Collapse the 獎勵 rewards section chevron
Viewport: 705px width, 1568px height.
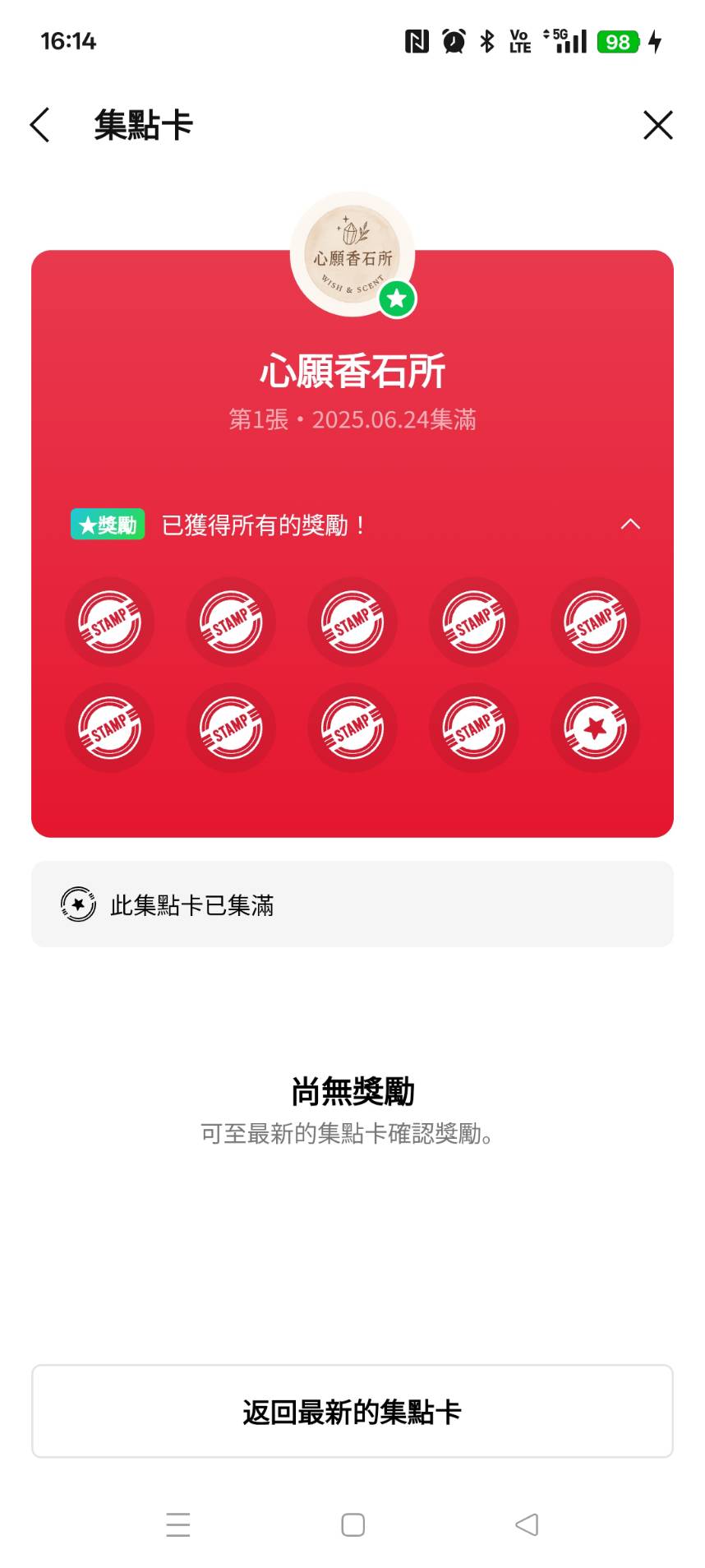click(x=630, y=524)
